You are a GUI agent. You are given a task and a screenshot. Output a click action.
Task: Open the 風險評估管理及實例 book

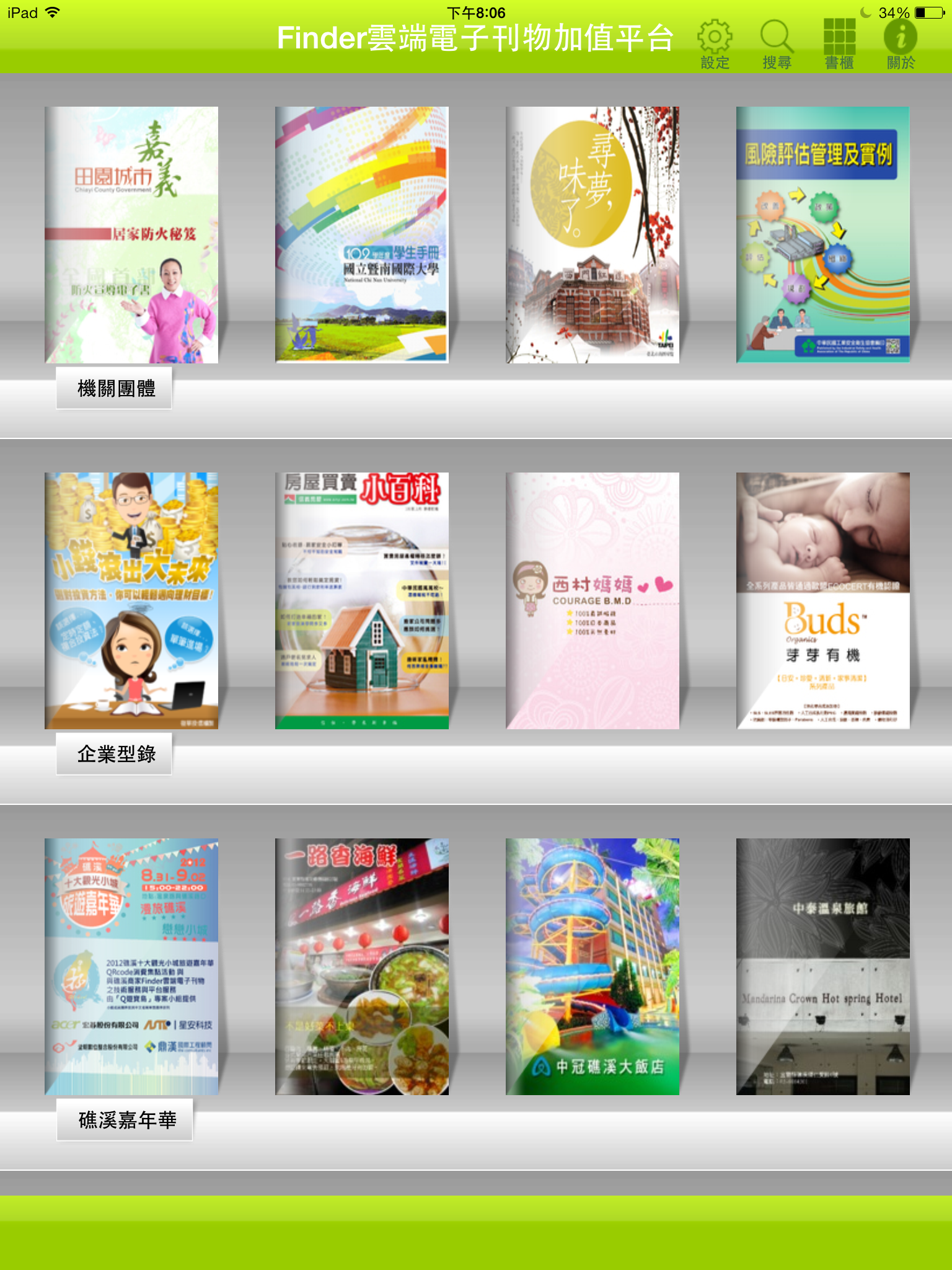822,234
